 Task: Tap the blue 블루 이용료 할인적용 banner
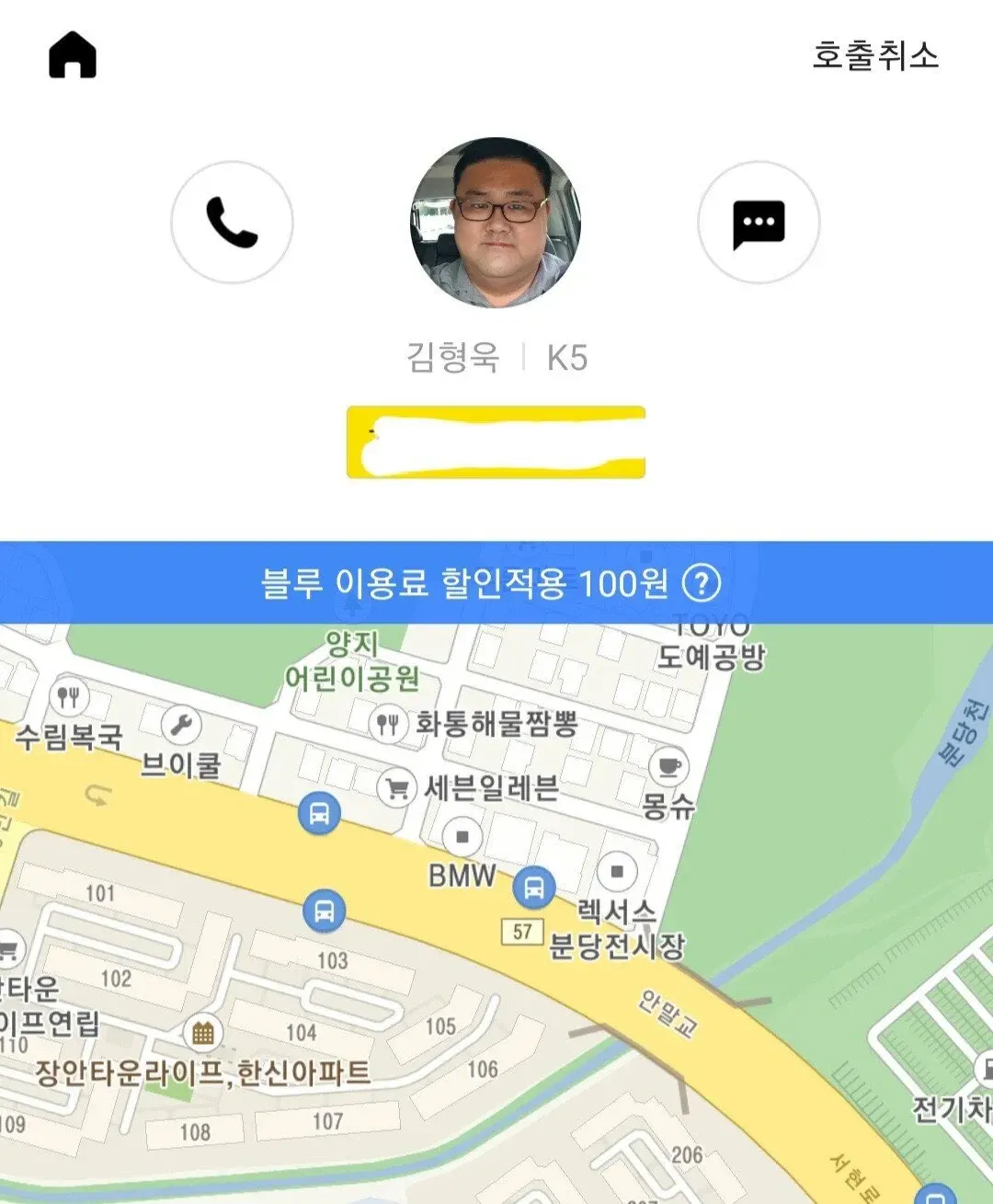pos(464,582)
